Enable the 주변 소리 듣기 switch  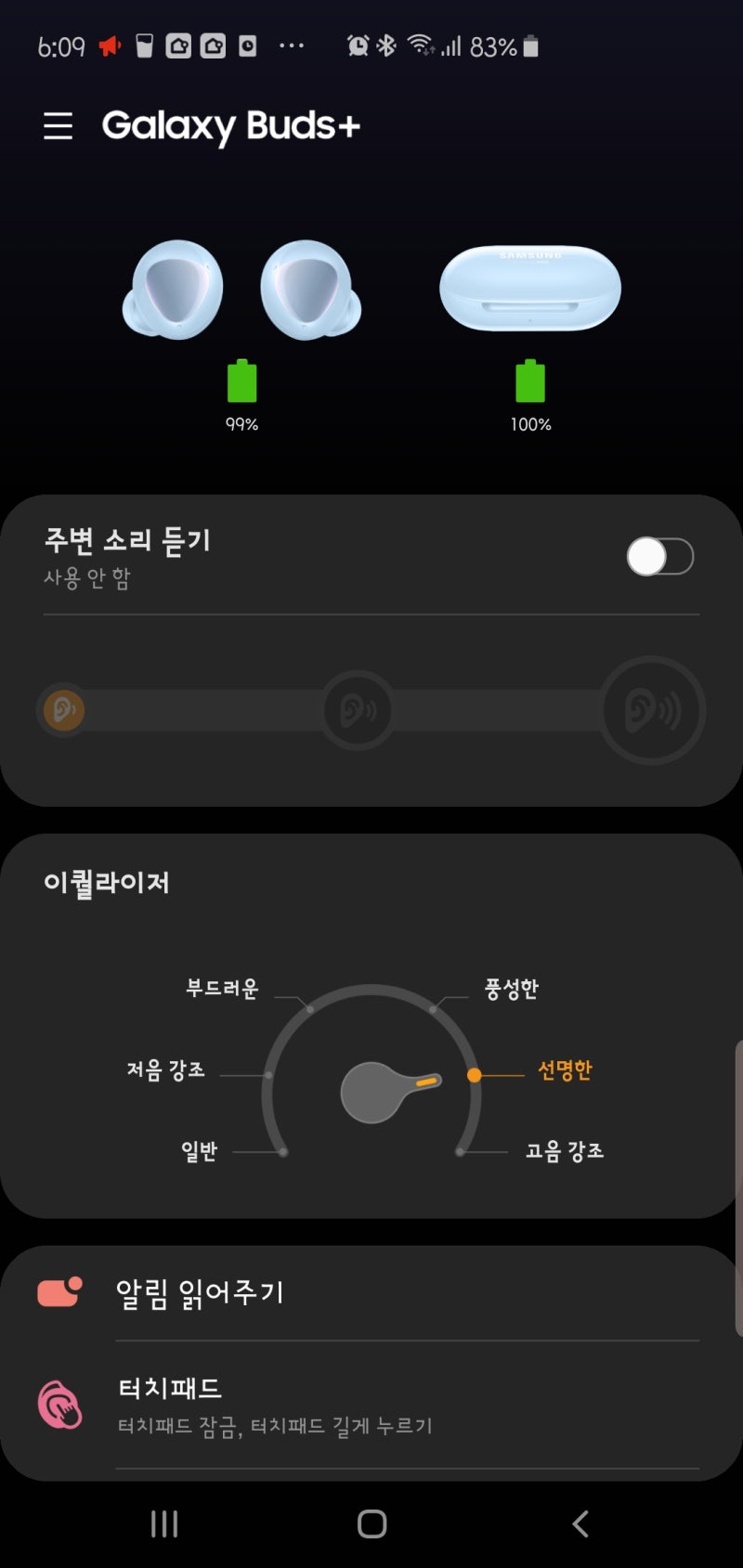pos(660,557)
